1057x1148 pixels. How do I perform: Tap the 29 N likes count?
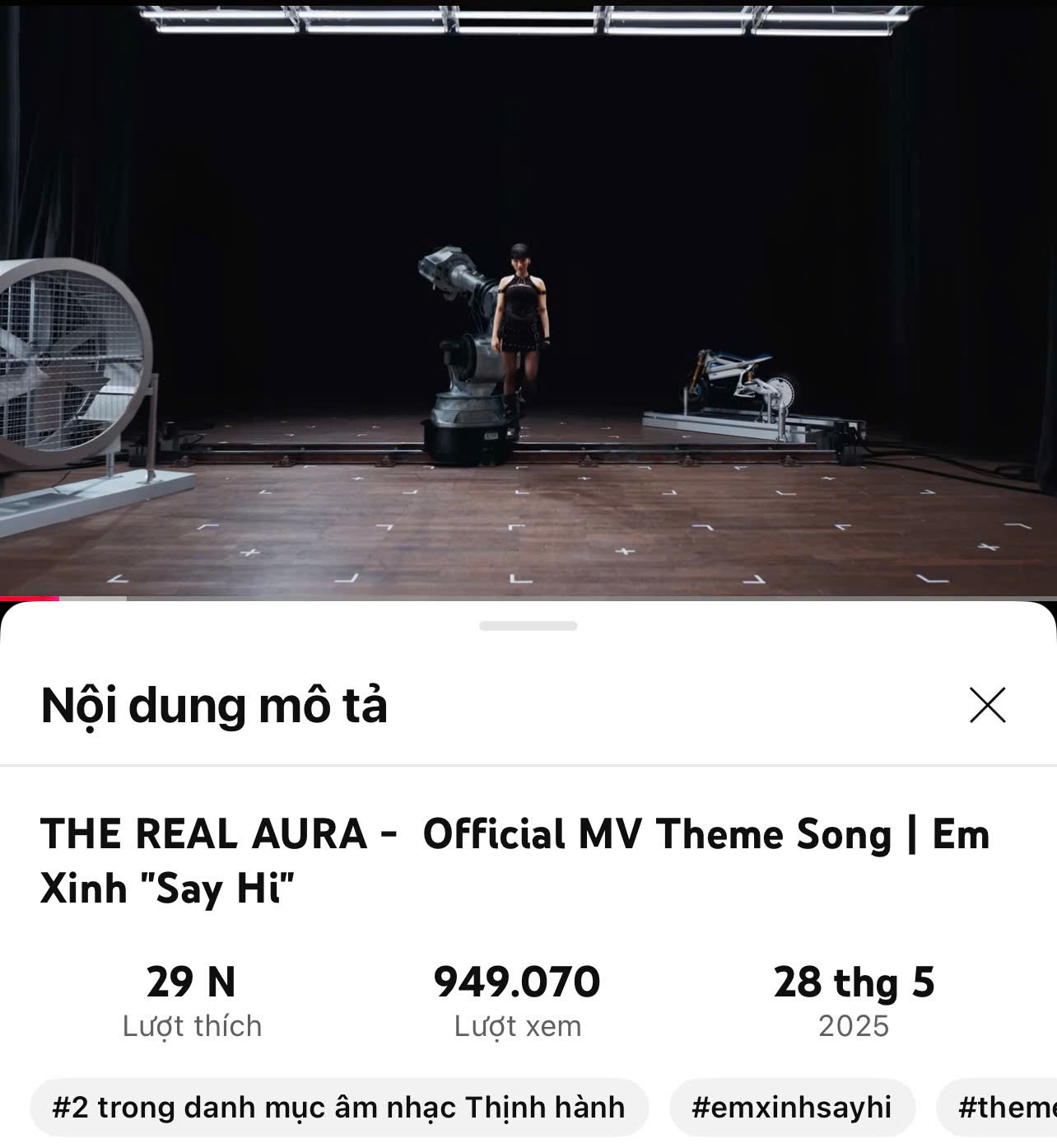click(190, 982)
